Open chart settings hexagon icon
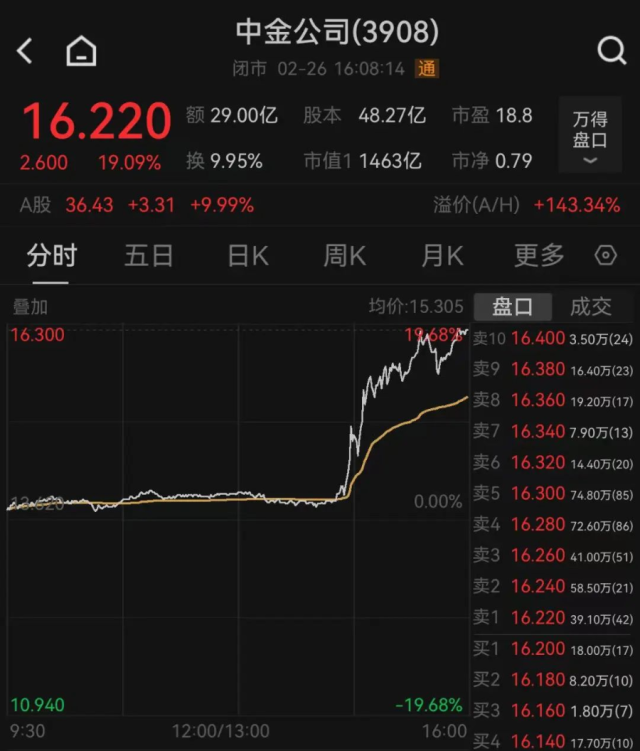This screenshot has height=751, width=640. [x=606, y=255]
